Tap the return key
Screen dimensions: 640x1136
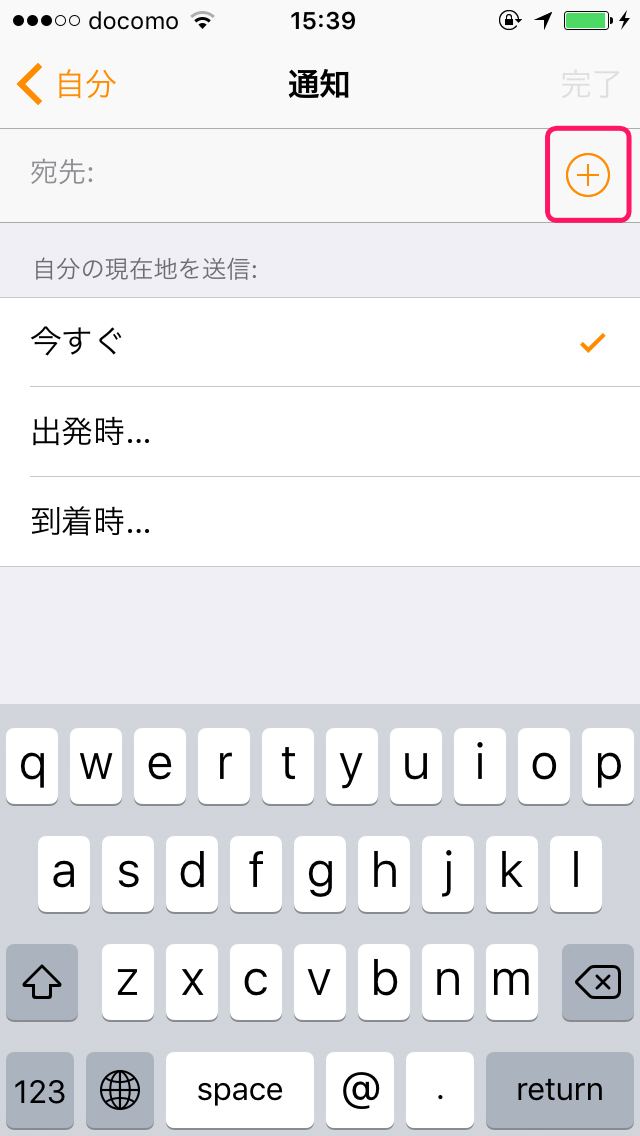tap(559, 1089)
